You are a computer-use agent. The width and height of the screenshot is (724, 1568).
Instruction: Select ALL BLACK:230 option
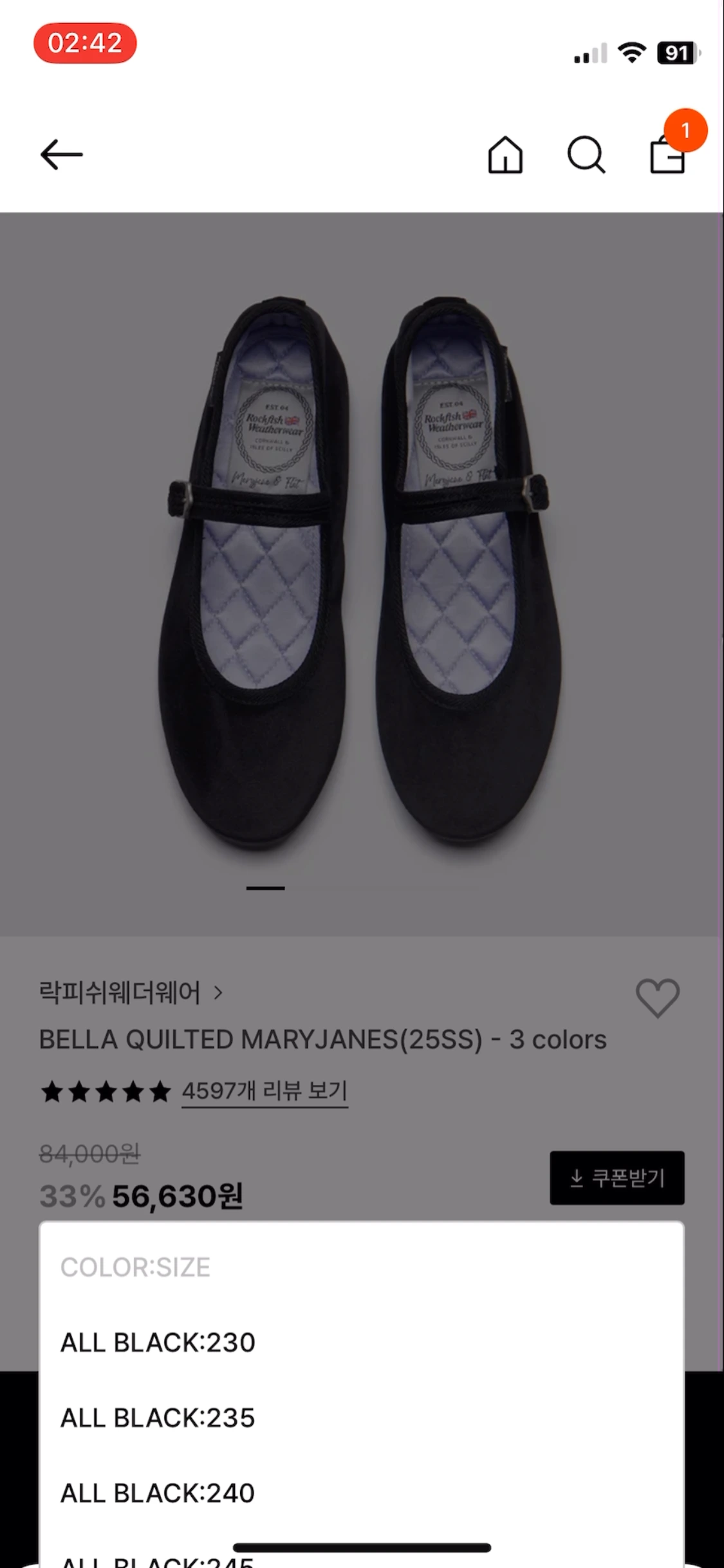[x=158, y=1343]
